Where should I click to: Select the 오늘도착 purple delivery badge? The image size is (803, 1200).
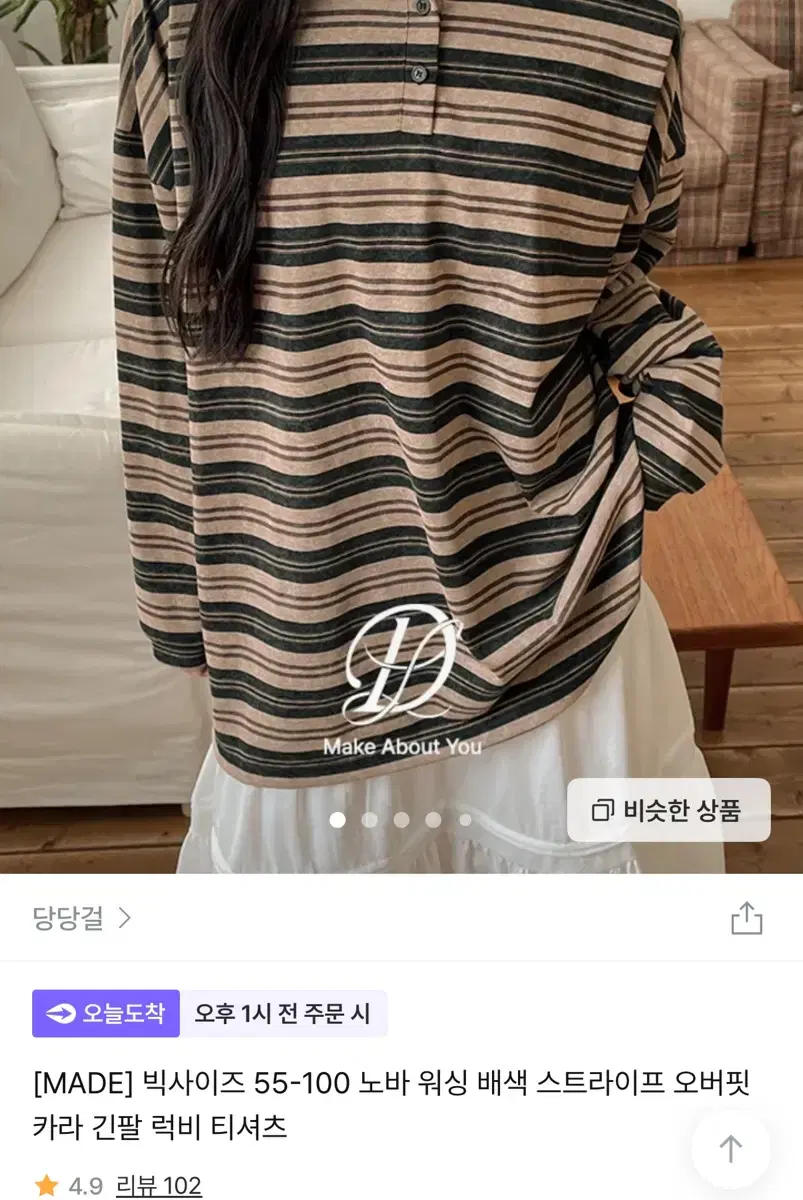tap(105, 1014)
